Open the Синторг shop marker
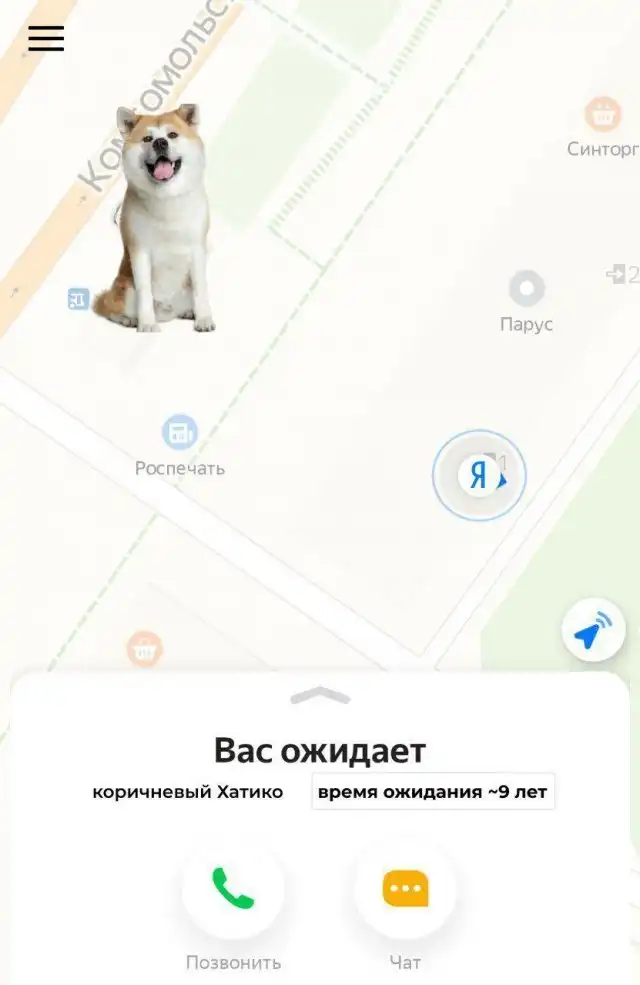 coord(602,115)
